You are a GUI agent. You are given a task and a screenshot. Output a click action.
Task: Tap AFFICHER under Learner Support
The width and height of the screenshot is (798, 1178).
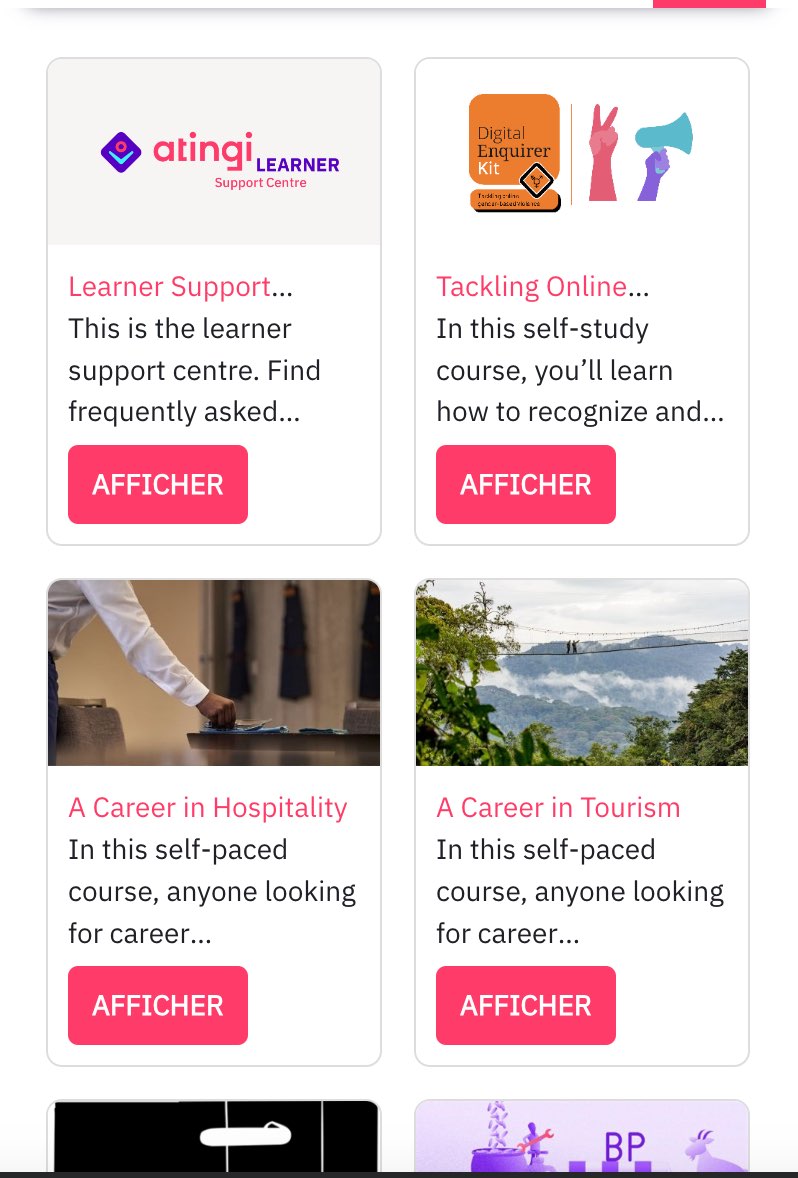tap(158, 484)
